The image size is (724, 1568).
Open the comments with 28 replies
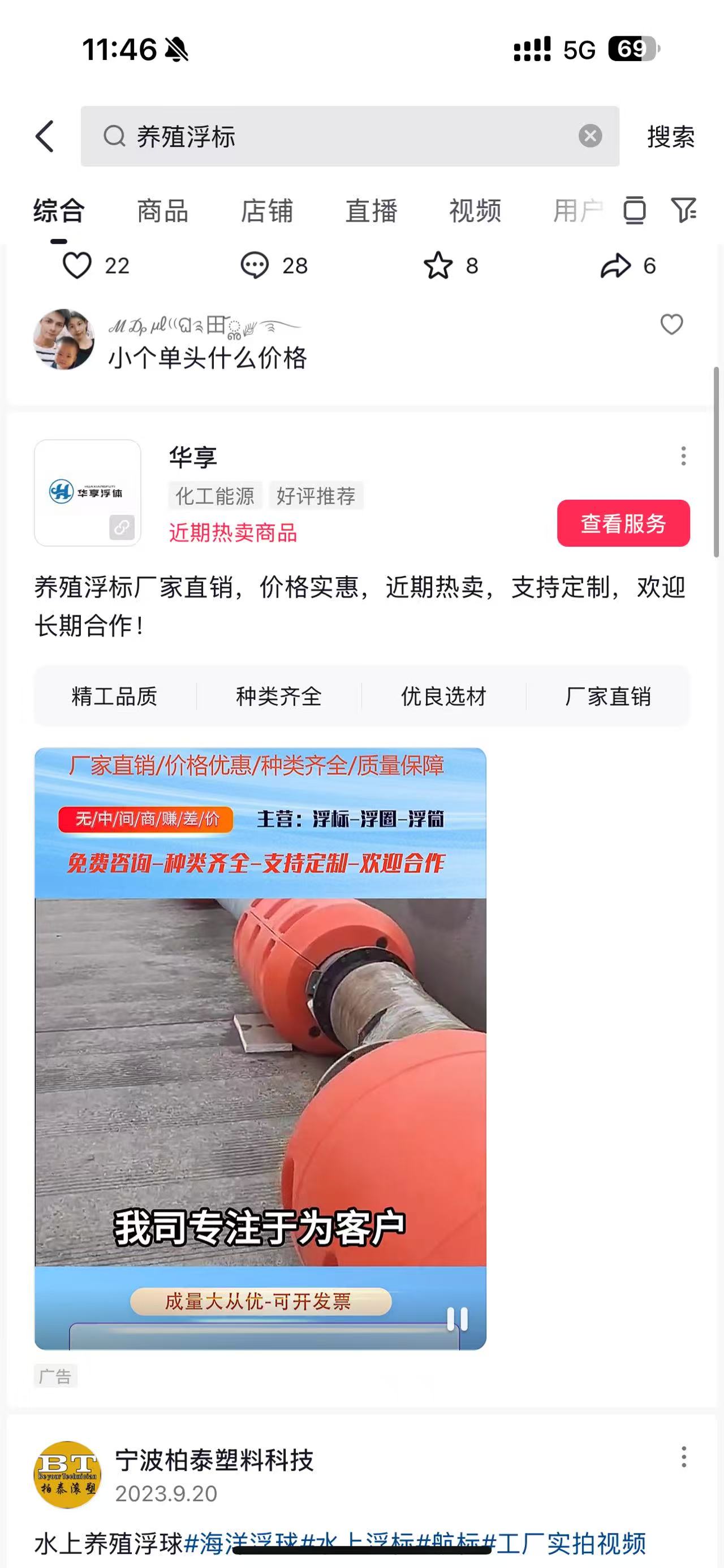255,266
